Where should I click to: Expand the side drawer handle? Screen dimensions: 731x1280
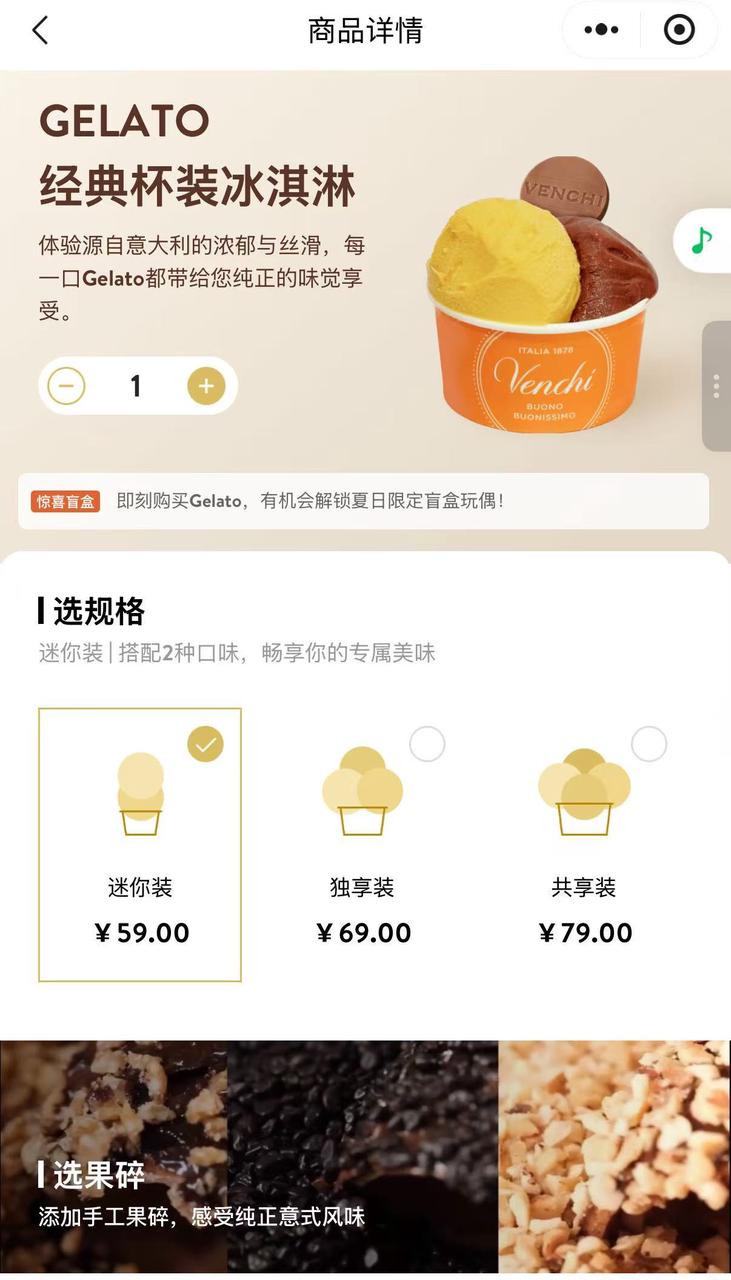[x=716, y=386]
